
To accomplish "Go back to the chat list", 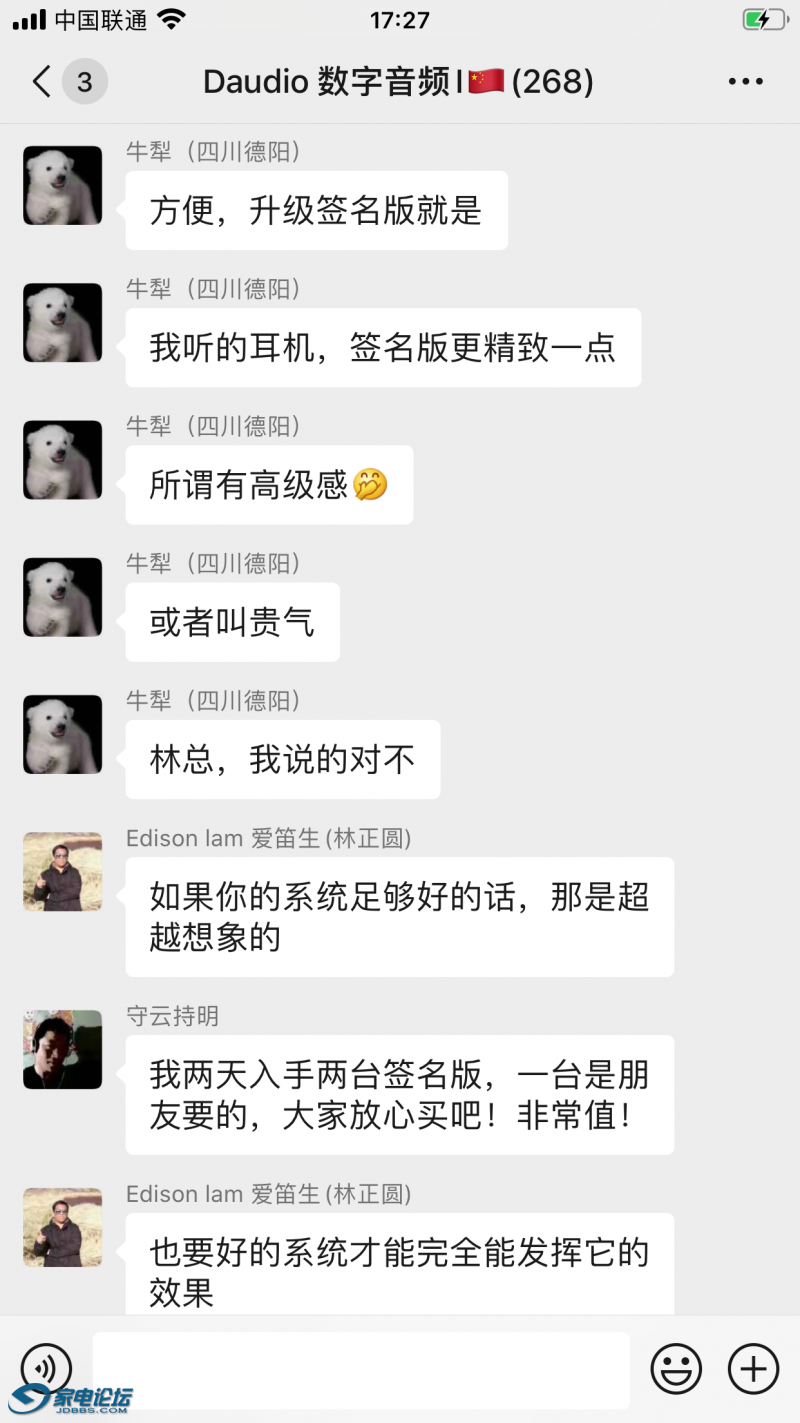I will [42, 81].
